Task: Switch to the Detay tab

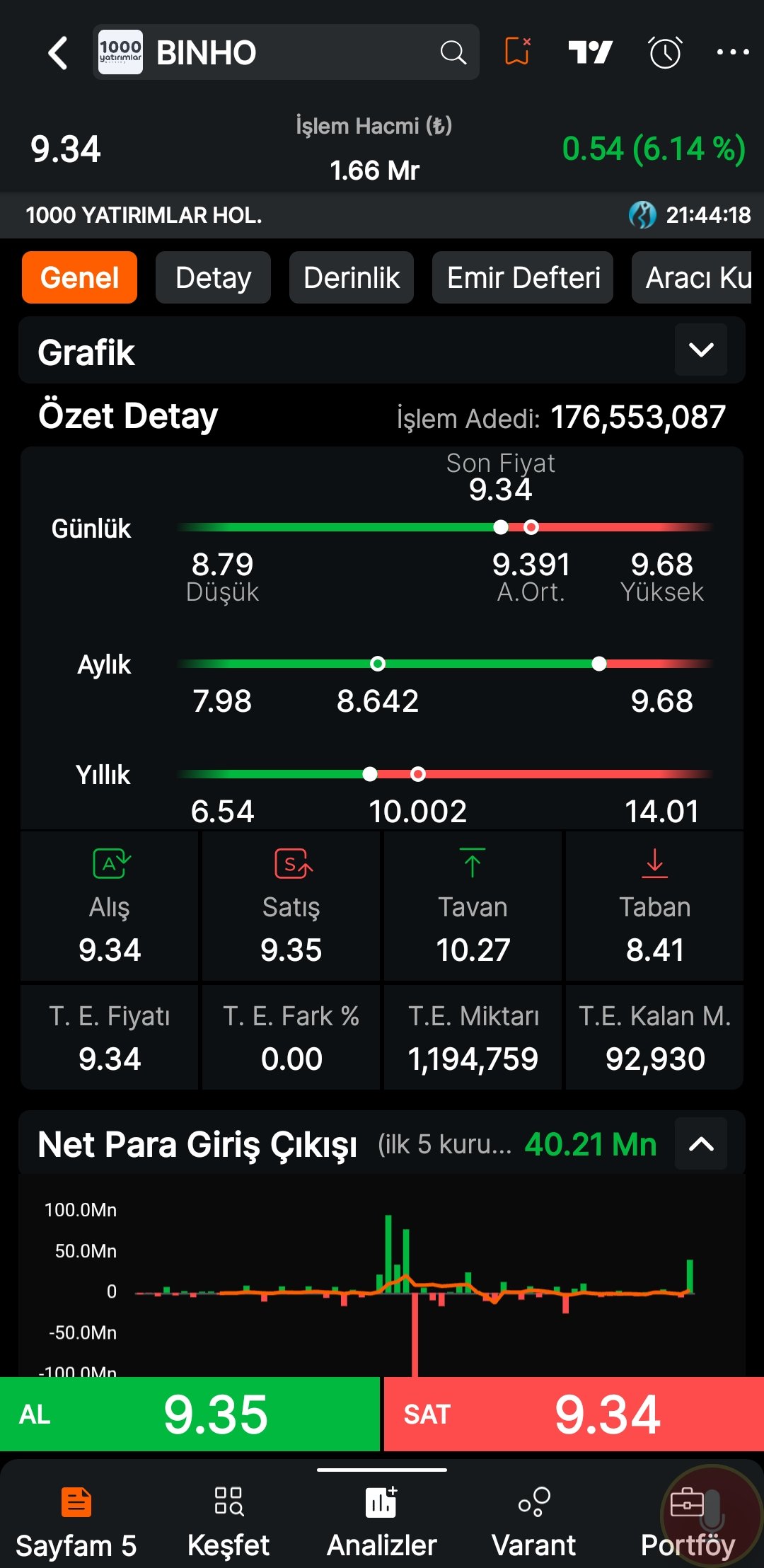Action: [213, 277]
